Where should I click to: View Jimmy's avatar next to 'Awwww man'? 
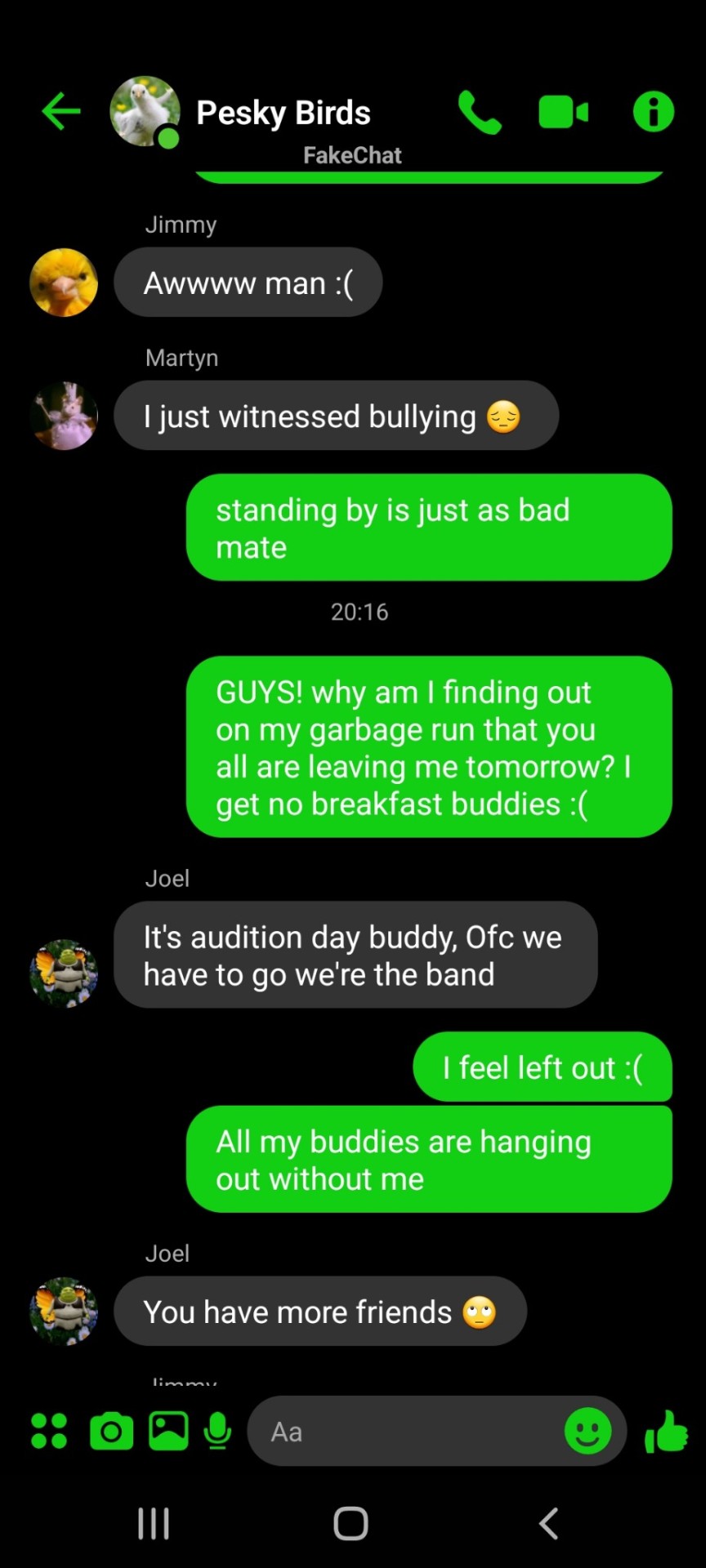64,283
